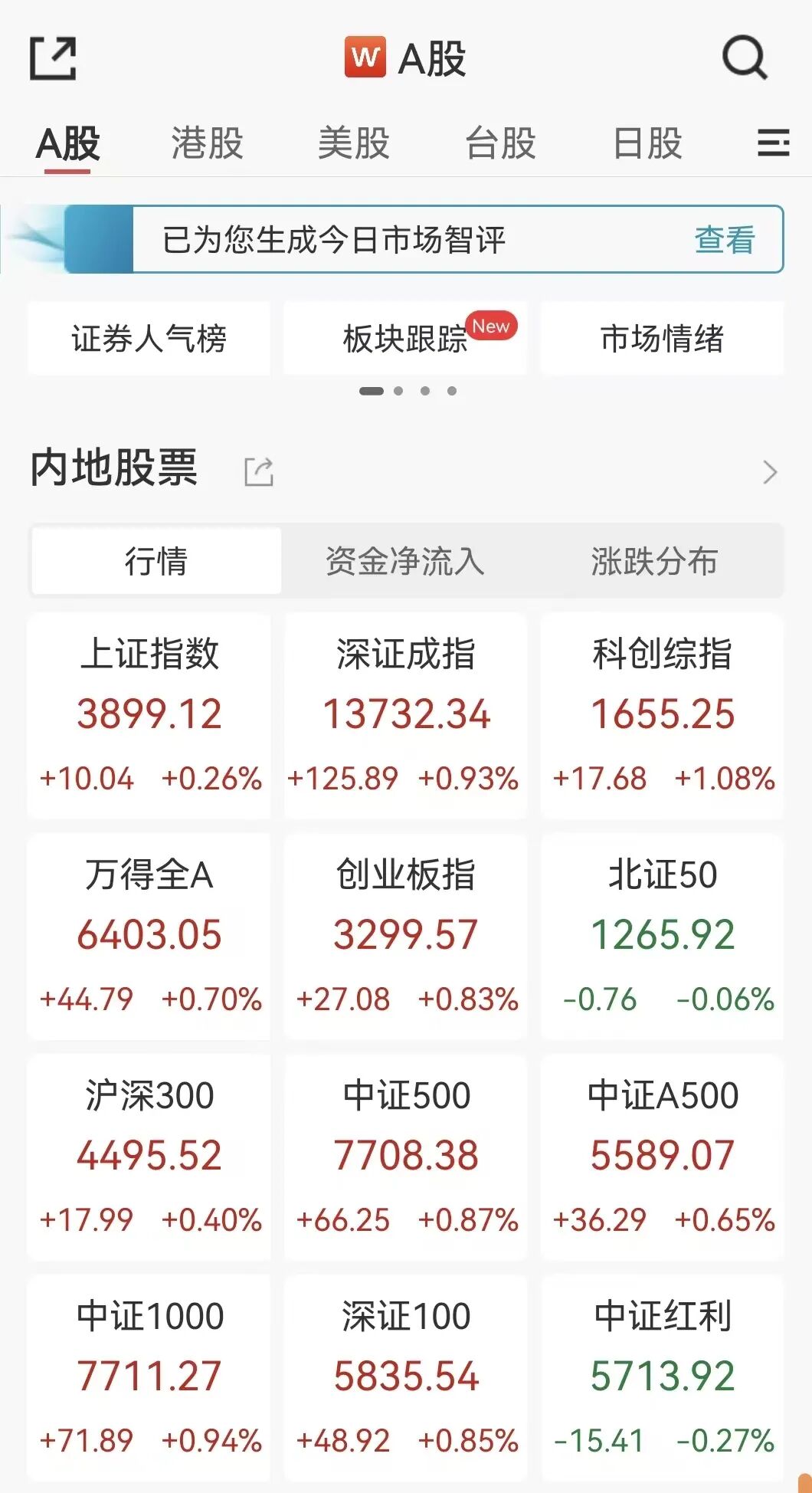Open the share icon at top left
Image resolution: width=812 pixels, height=1493 pixels.
tap(54, 57)
